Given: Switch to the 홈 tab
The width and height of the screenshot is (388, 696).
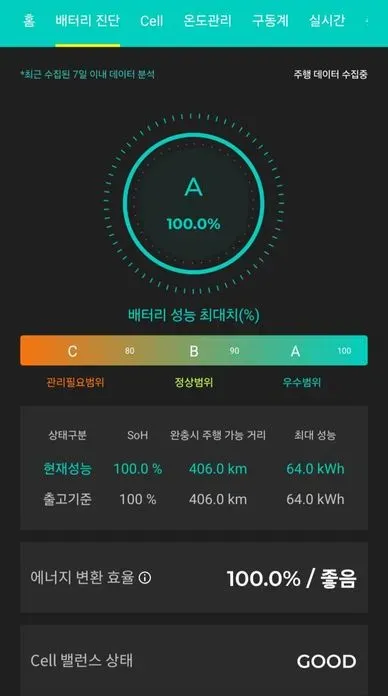Looking at the screenshot, I should click(29, 21).
